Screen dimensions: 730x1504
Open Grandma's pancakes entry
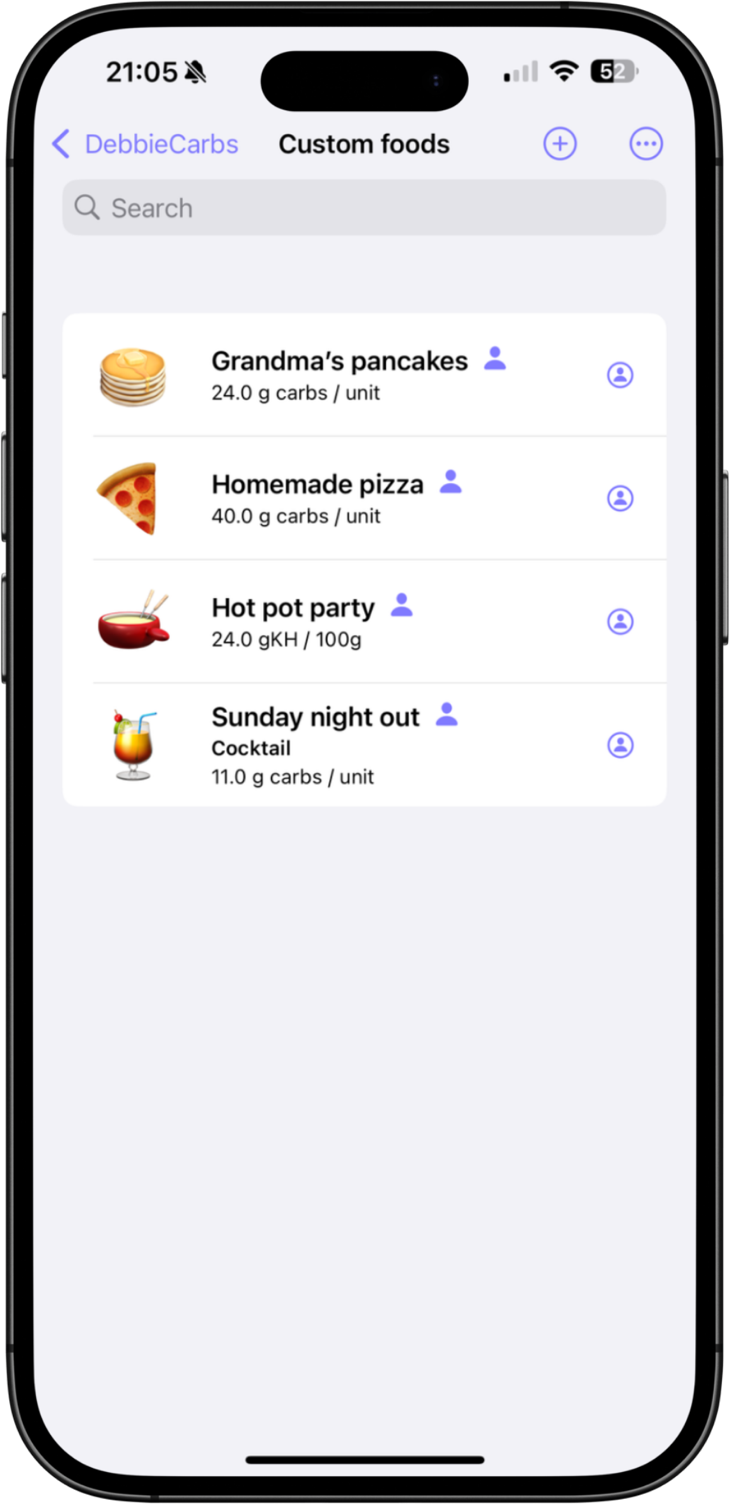339,374
